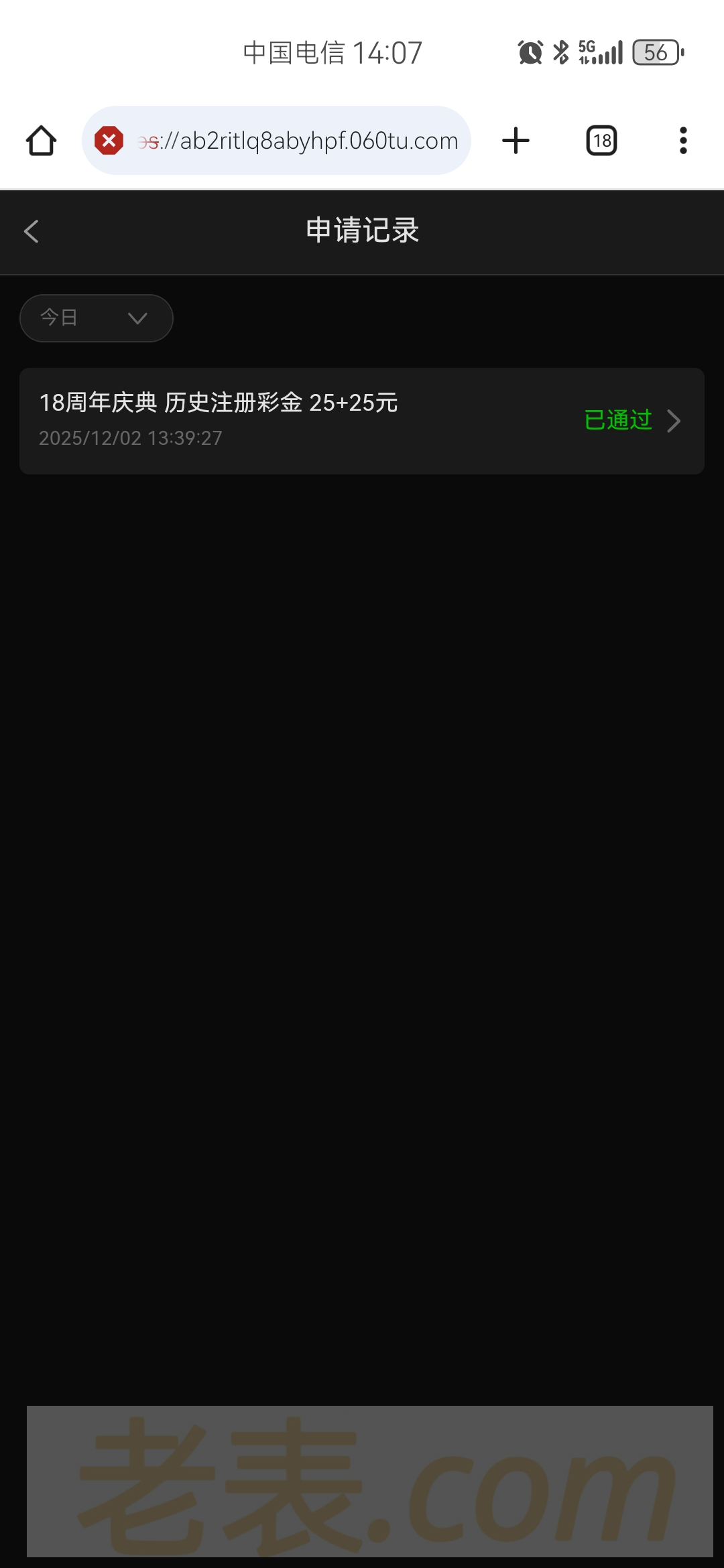Open the browser overflow menu
This screenshot has height=1568, width=724.
[683, 141]
